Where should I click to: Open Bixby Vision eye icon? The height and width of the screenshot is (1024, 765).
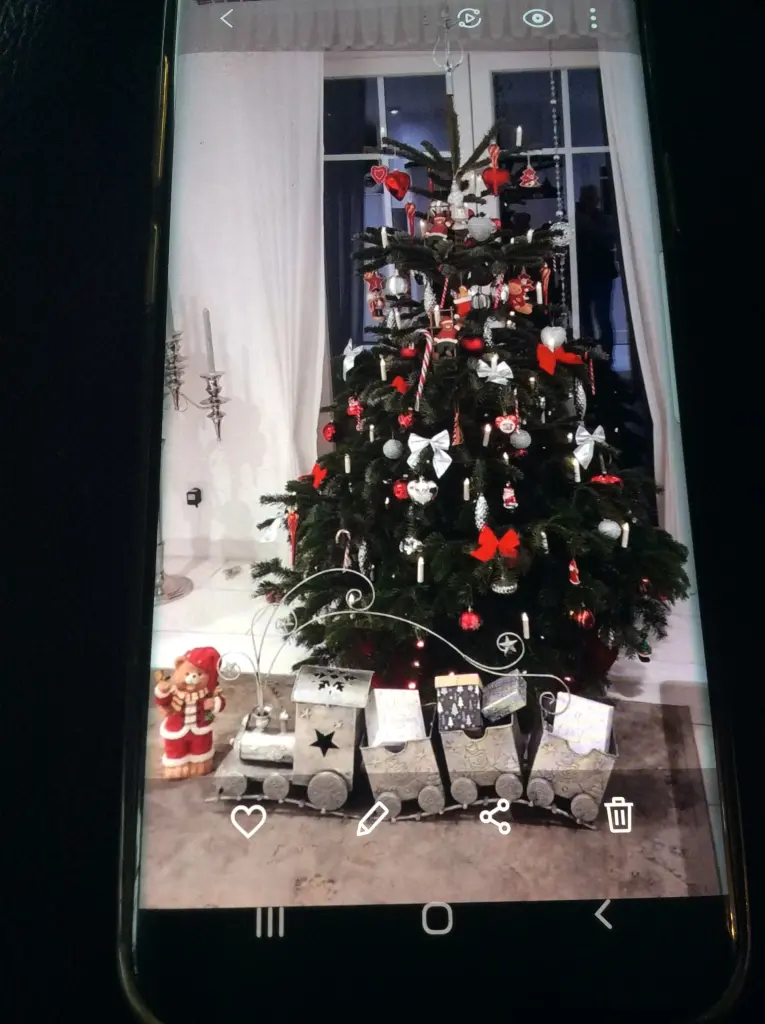coord(538,18)
